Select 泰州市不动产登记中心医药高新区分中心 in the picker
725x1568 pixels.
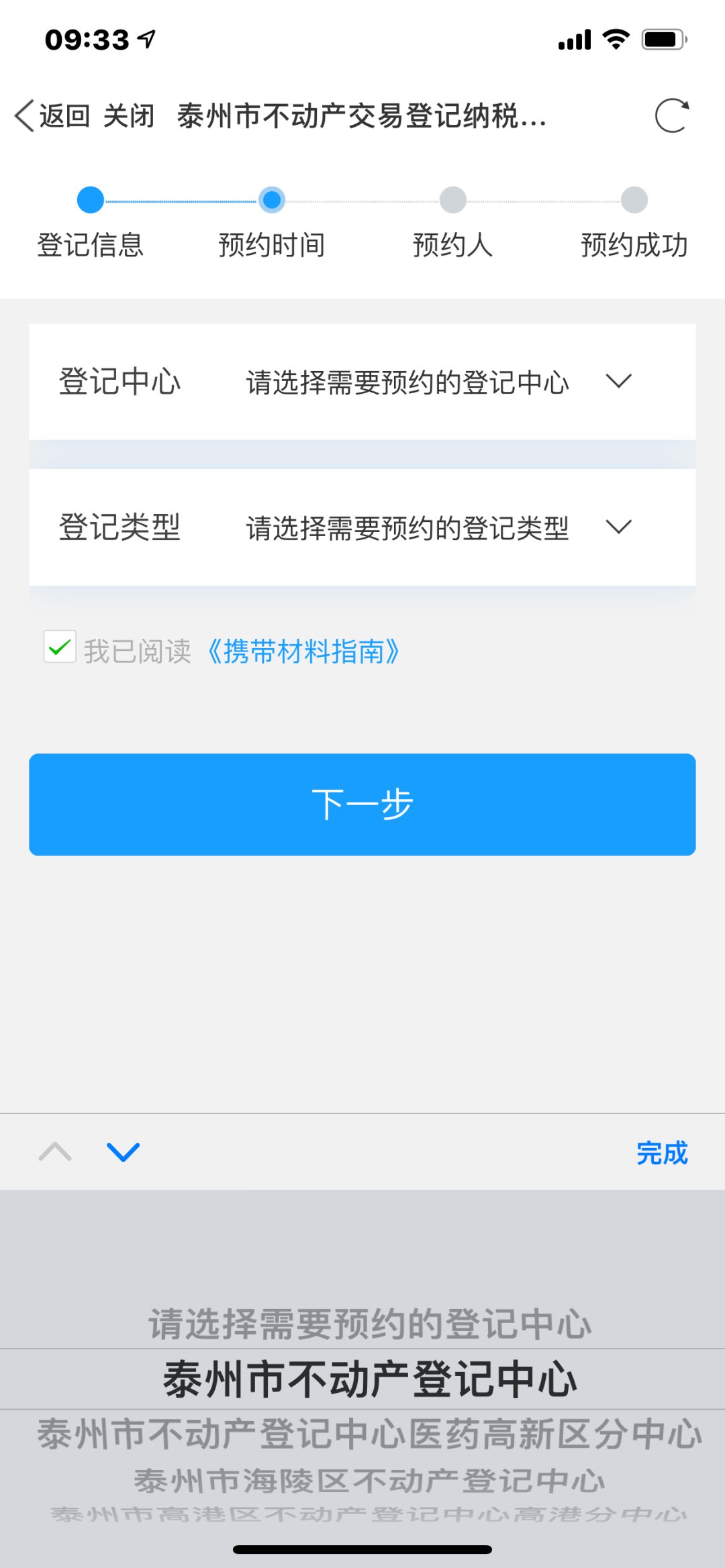(x=369, y=1435)
